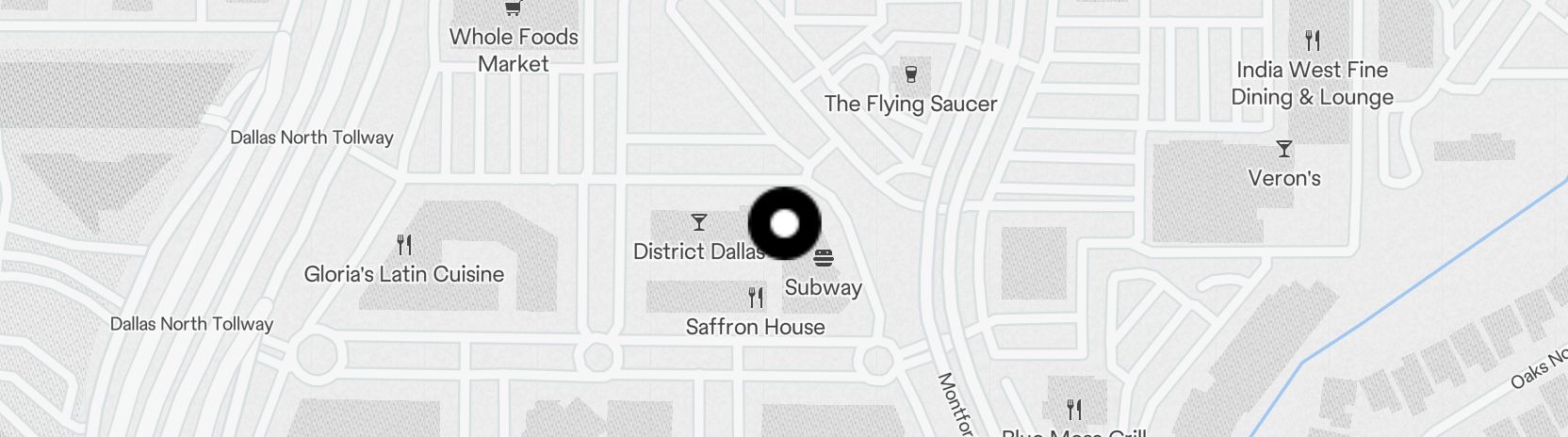
Task: Select the Subway place marker
Action: (824, 258)
